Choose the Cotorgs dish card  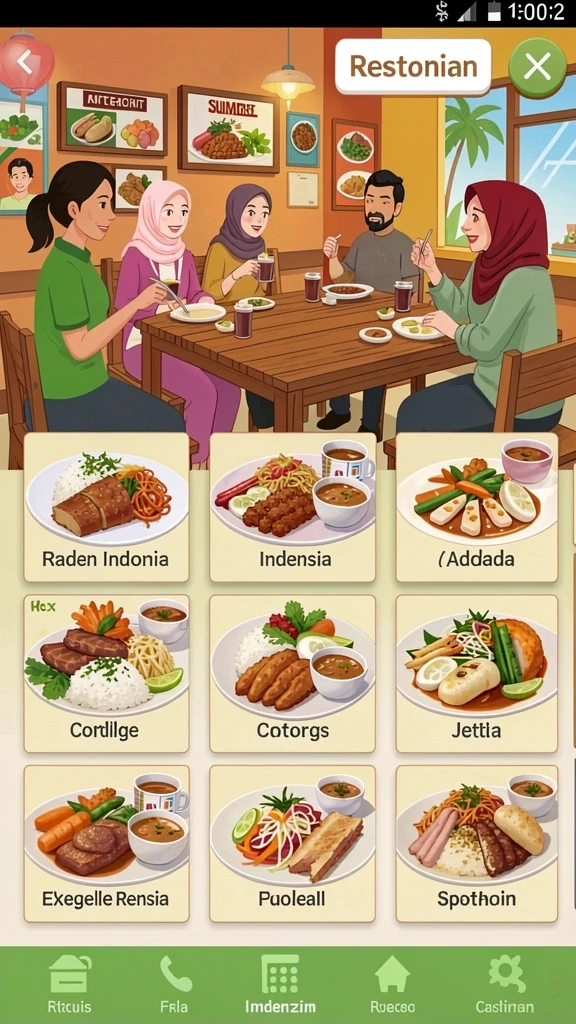tap(293, 673)
